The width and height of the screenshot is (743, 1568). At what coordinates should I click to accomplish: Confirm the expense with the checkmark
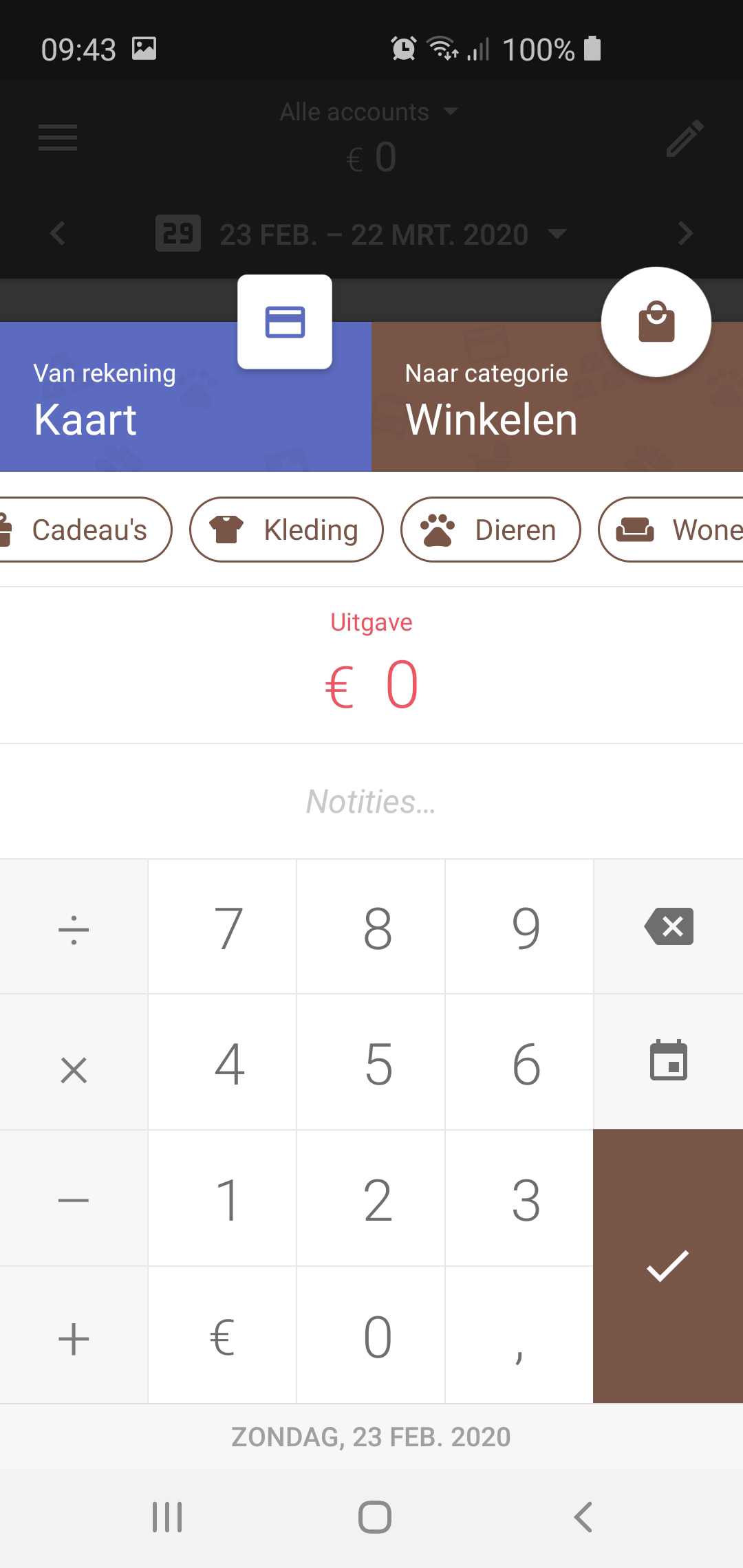coord(667,1265)
